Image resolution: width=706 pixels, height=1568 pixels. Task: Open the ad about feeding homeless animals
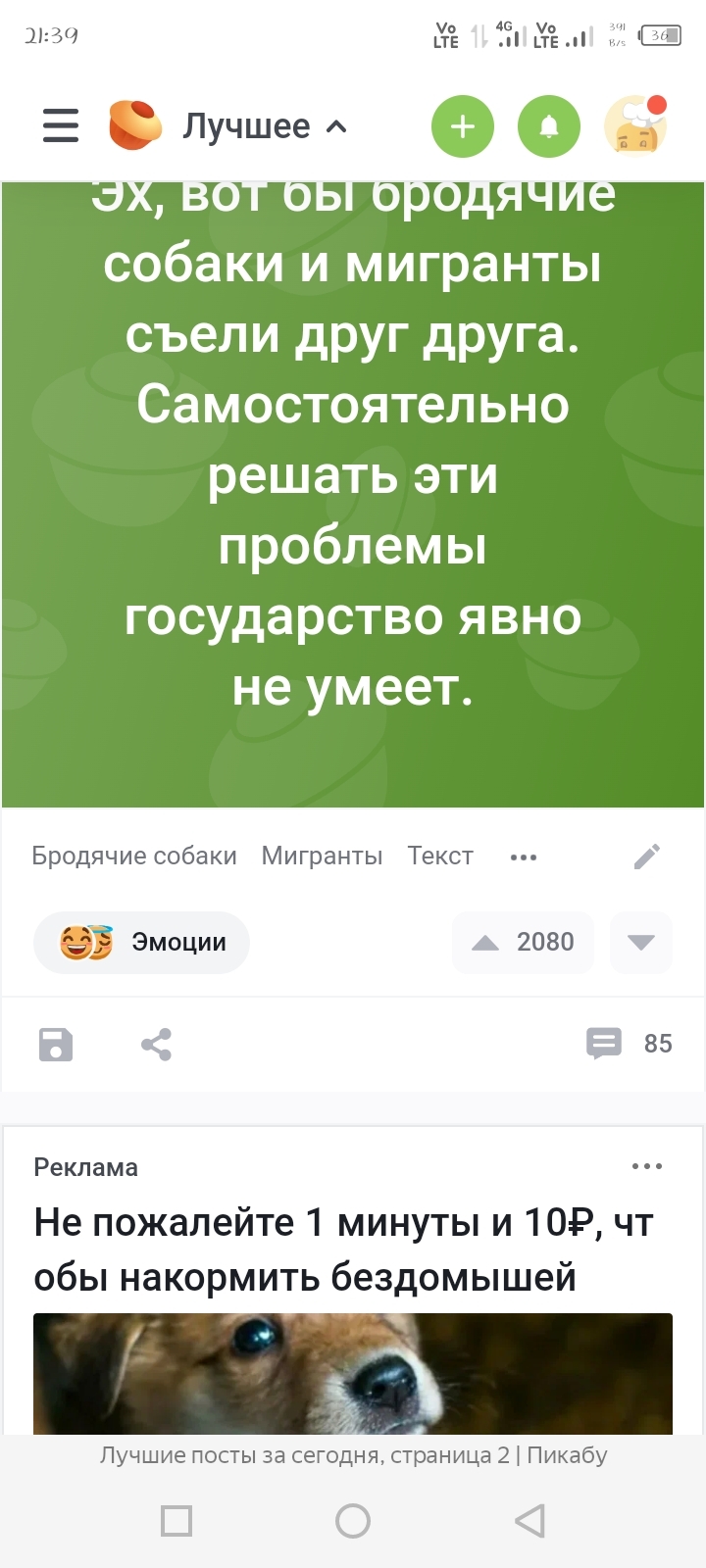pos(343,1249)
